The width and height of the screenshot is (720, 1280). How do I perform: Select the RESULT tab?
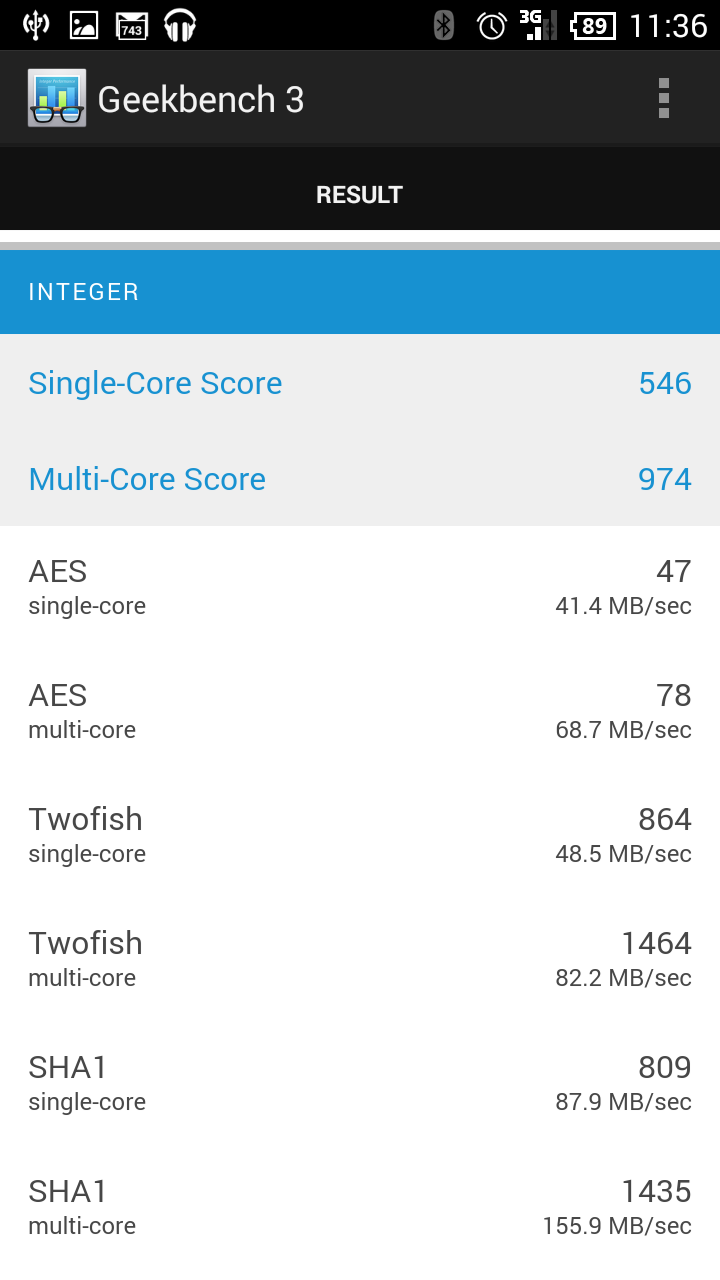pyautogui.click(x=360, y=194)
